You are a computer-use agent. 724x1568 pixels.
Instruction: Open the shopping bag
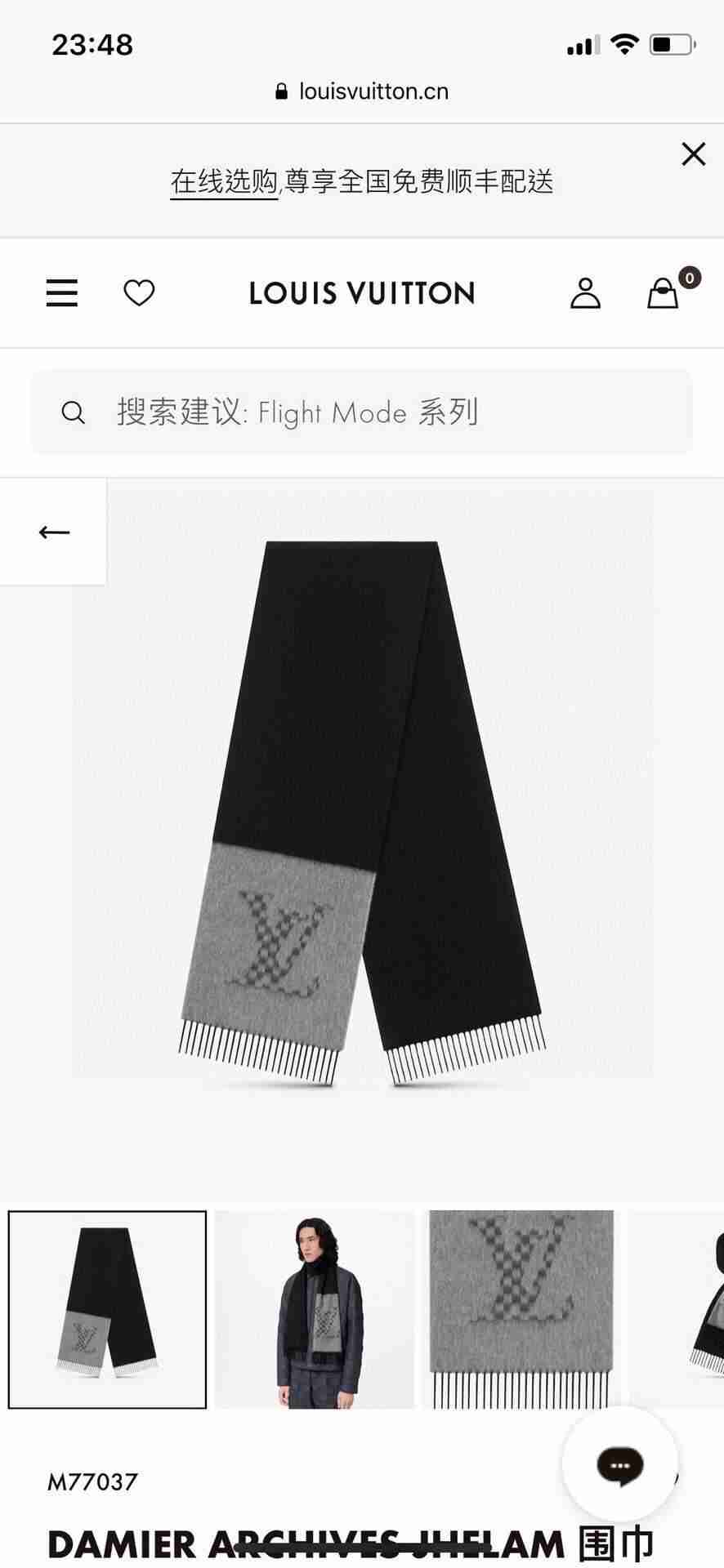coord(664,293)
